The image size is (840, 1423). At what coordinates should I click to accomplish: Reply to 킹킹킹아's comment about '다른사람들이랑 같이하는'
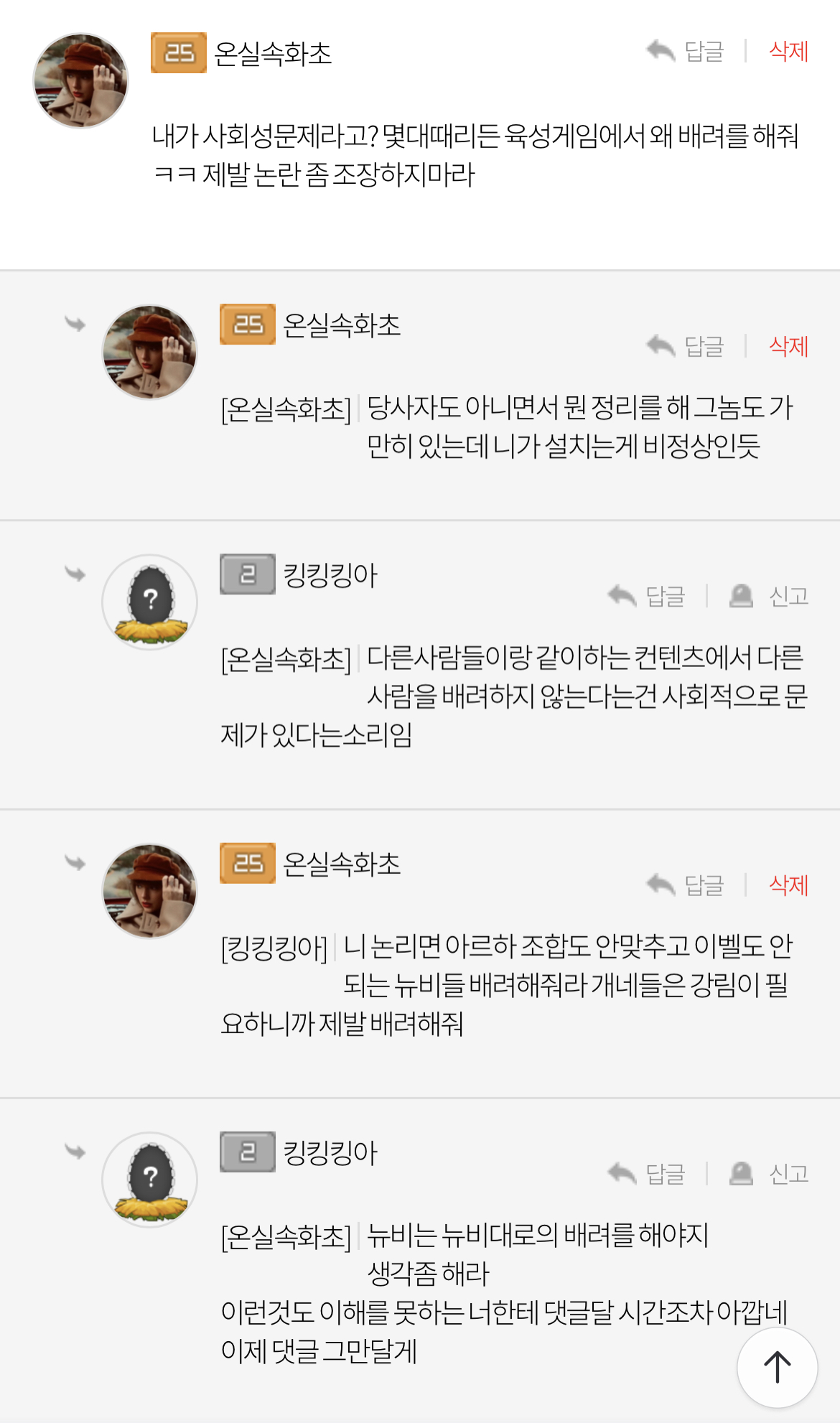point(646,597)
